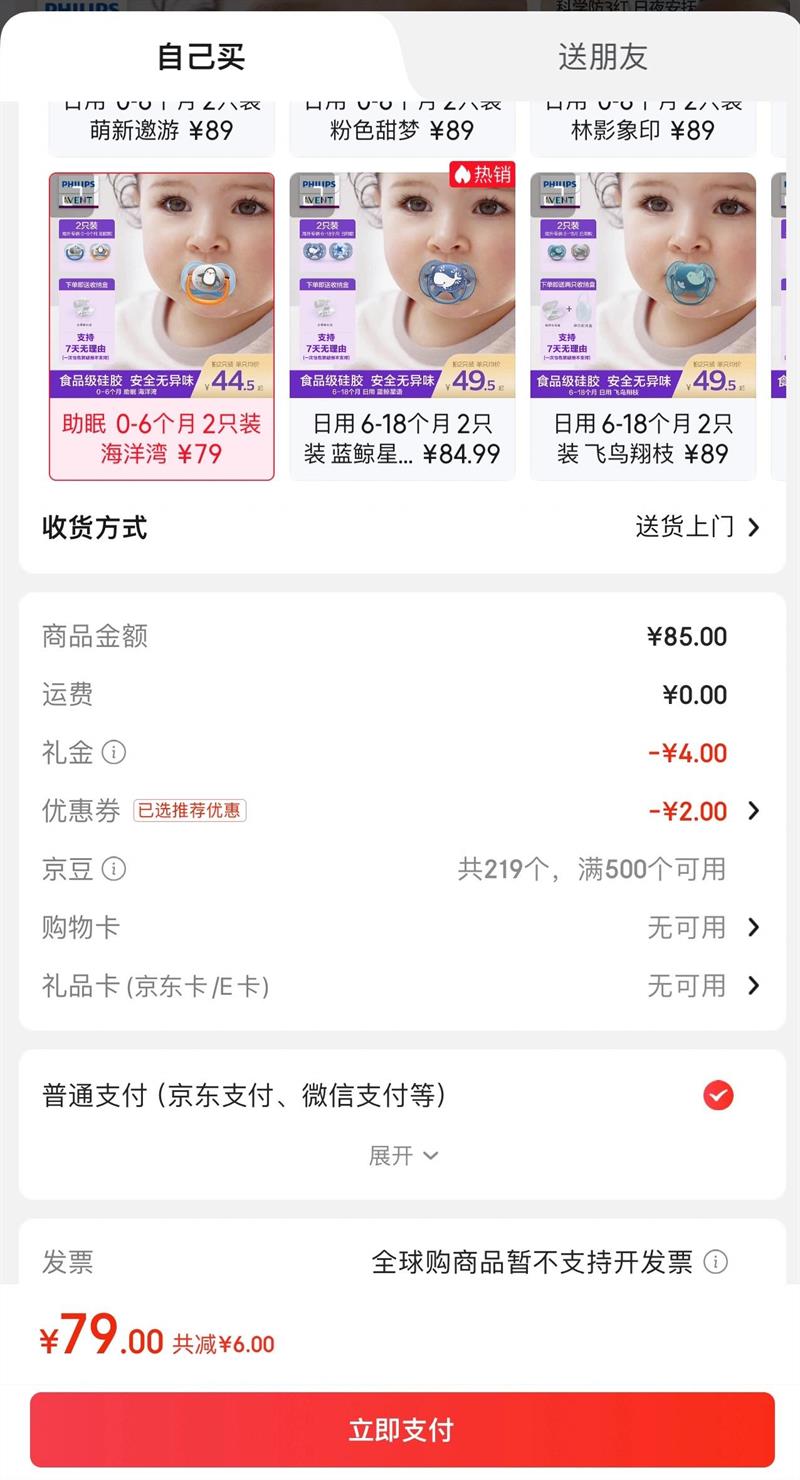Select the 自己买 tab
800x1480 pixels.
201,57
